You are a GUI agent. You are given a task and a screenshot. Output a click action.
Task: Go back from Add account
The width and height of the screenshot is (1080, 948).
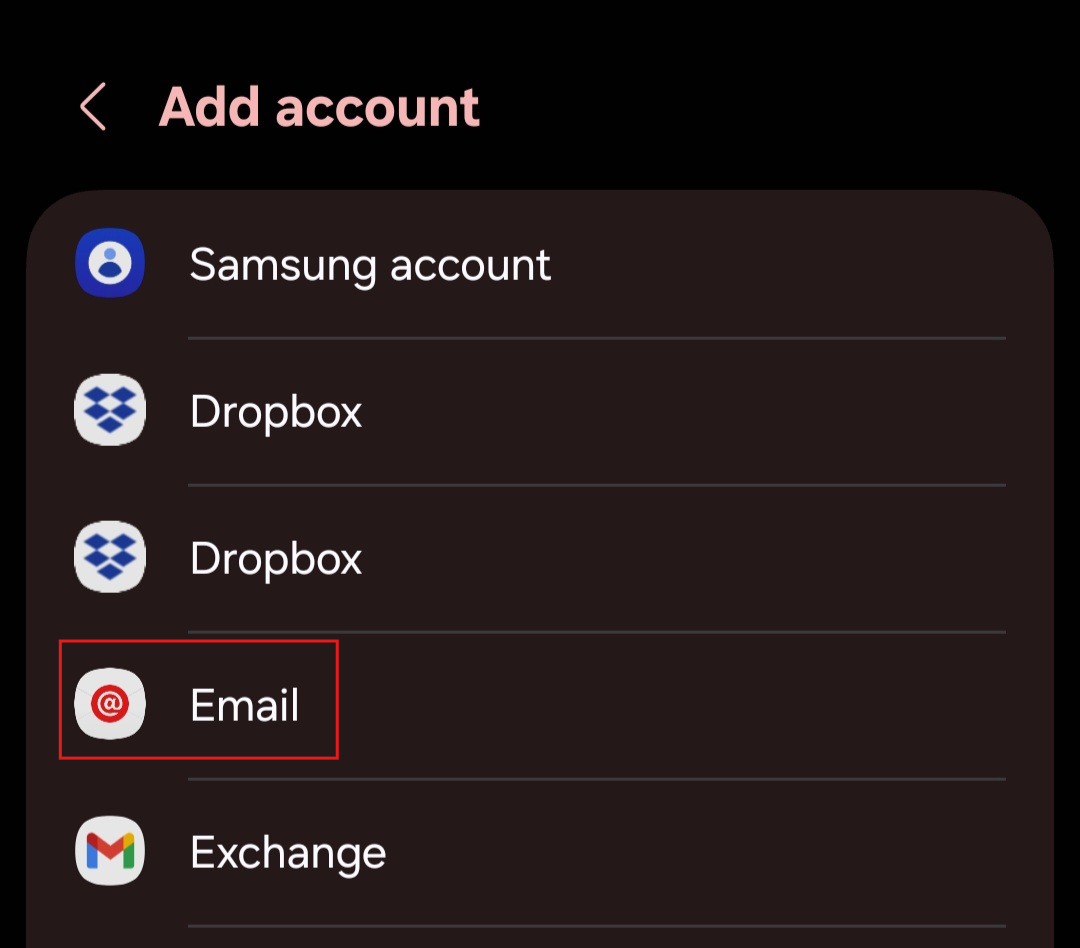(93, 107)
